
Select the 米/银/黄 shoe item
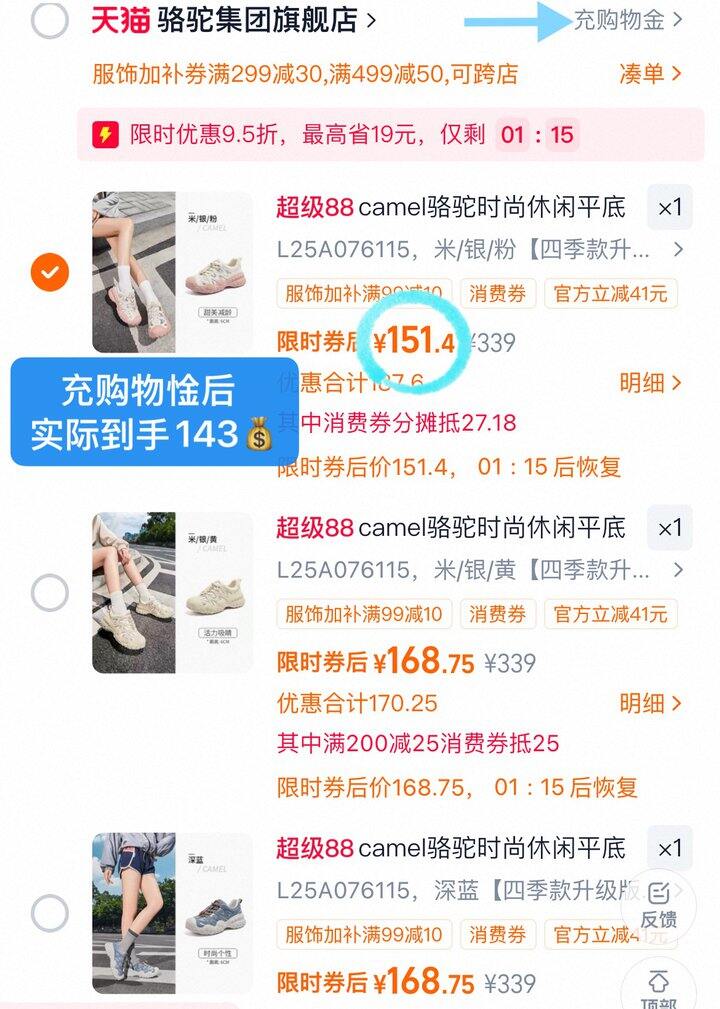click(x=50, y=593)
